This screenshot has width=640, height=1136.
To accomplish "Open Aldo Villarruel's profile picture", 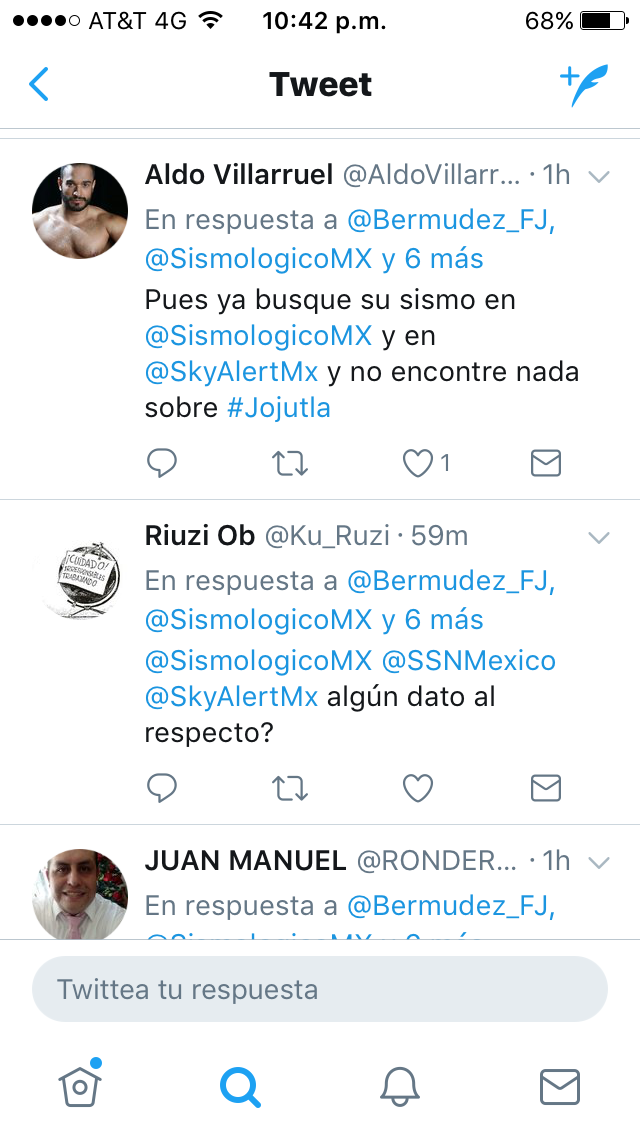I will pos(80,211).
